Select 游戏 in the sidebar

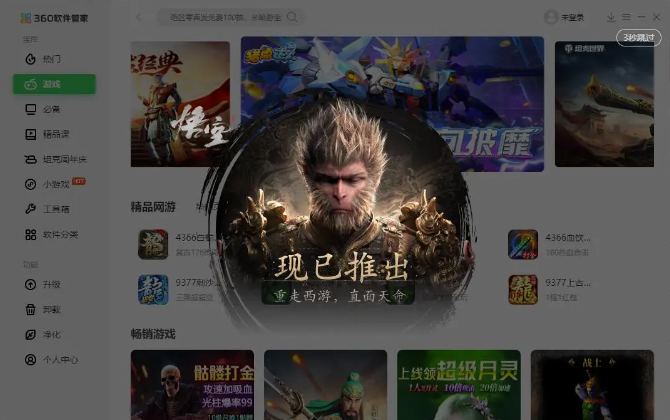[53, 84]
